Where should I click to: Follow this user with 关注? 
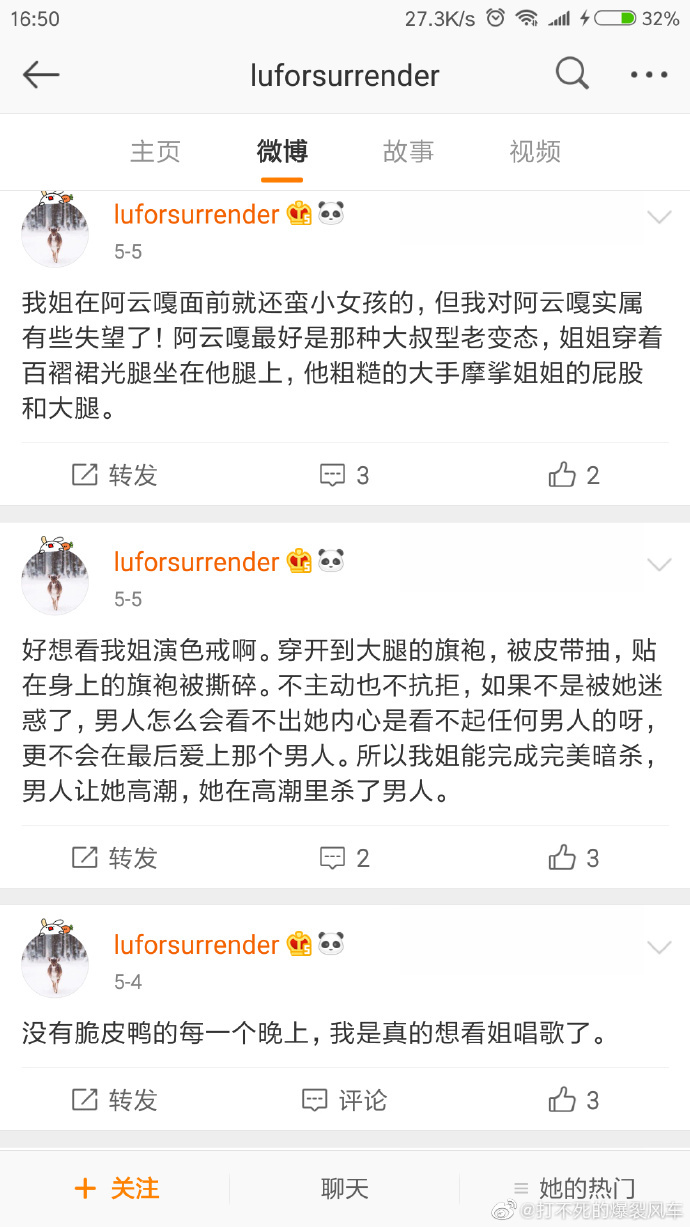click(116, 1188)
